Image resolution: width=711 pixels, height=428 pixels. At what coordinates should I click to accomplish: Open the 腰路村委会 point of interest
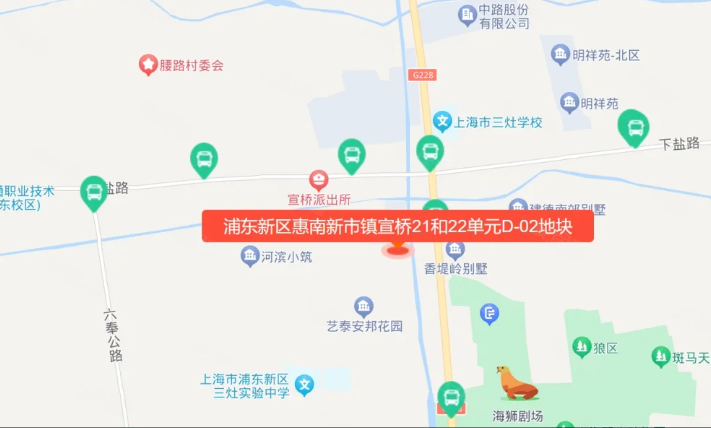click(x=148, y=65)
